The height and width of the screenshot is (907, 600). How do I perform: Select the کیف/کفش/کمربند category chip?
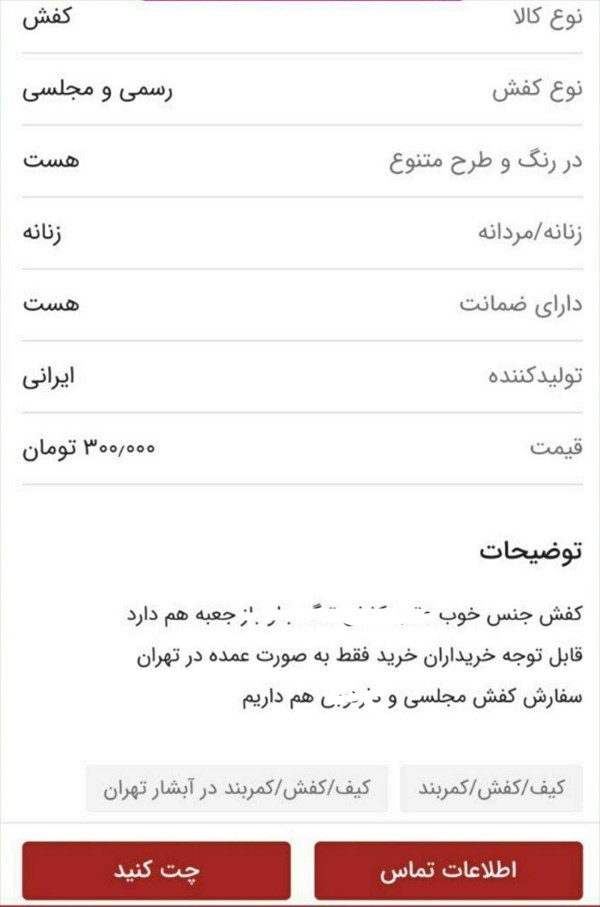tap(490, 788)
